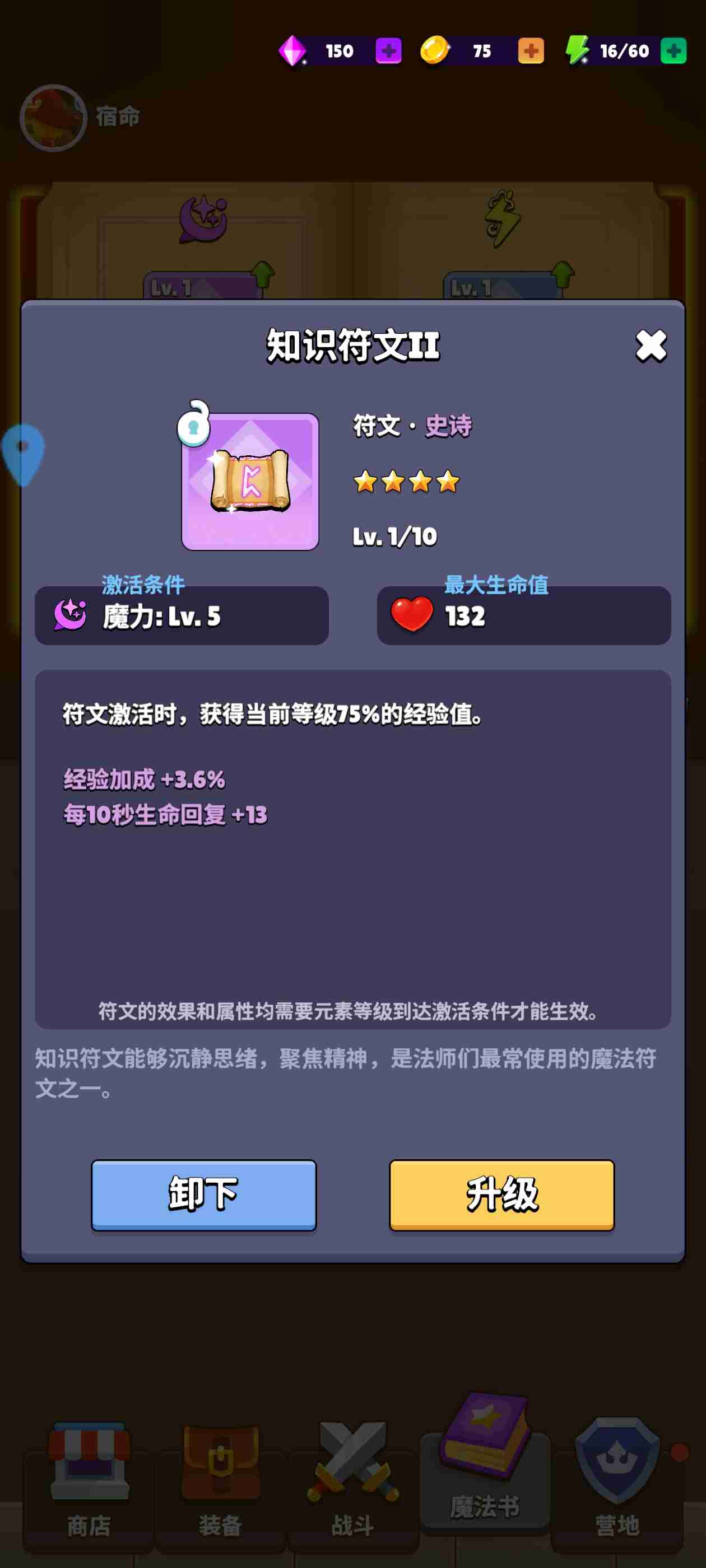The width and height of the screenshot is (706, 1568).
Task: Tap the gem currency icon
Action: 294,50
